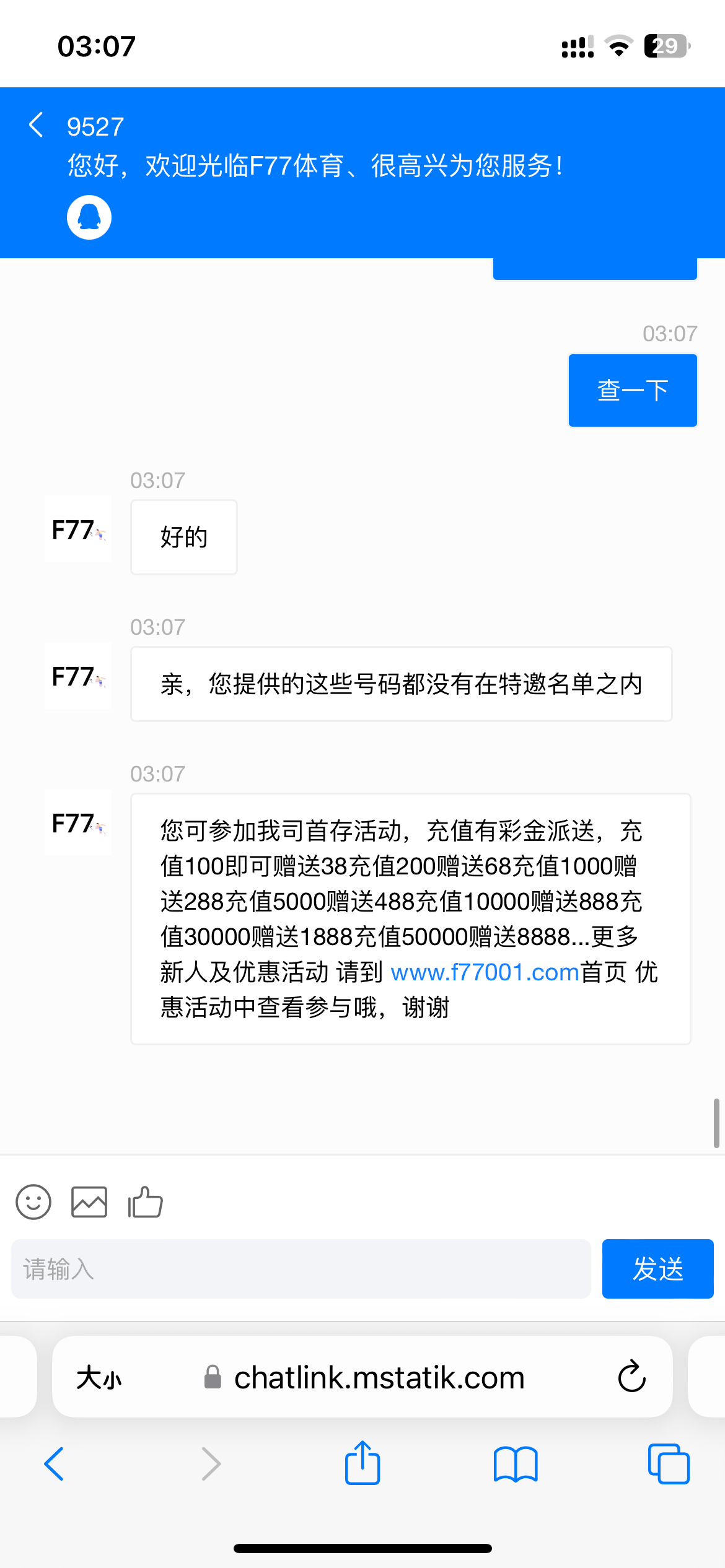The height and width of the screenshot is (1568, 725).
Task: Tap the address bar showing chatlink.mstatik.com
Action: click(379, 1377)
